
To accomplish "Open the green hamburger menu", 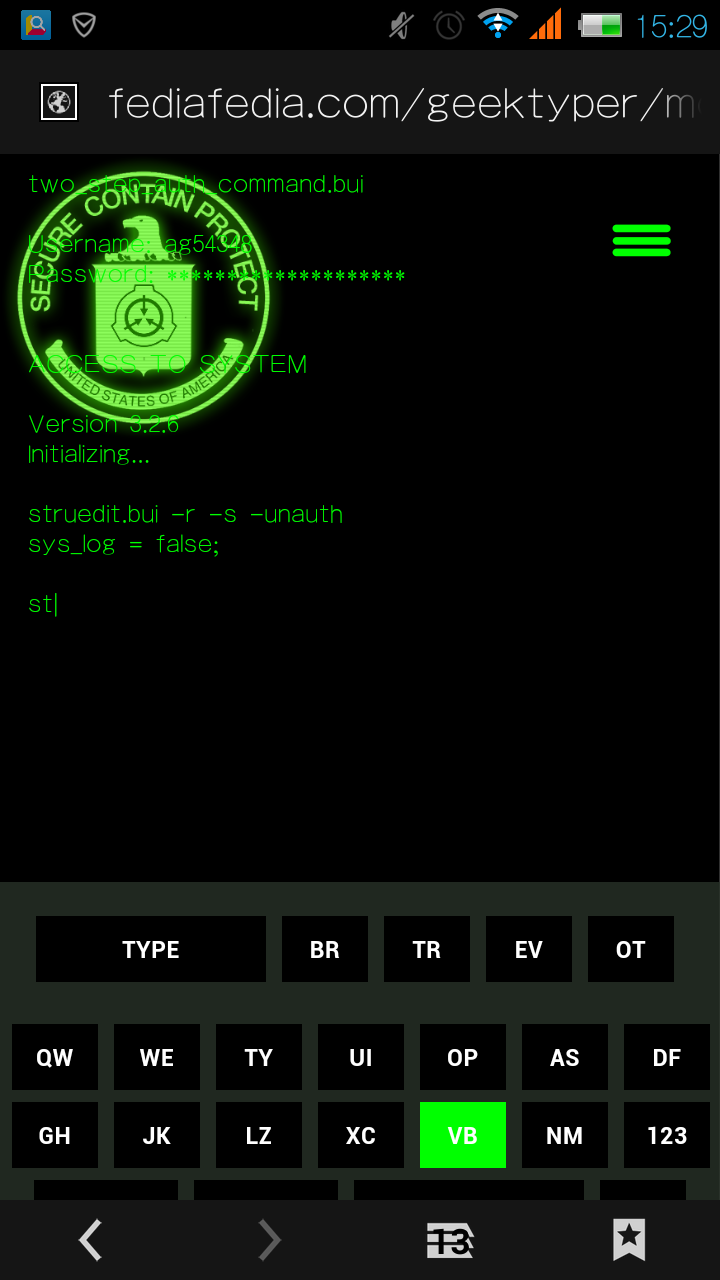I will (x=641, y=241).
